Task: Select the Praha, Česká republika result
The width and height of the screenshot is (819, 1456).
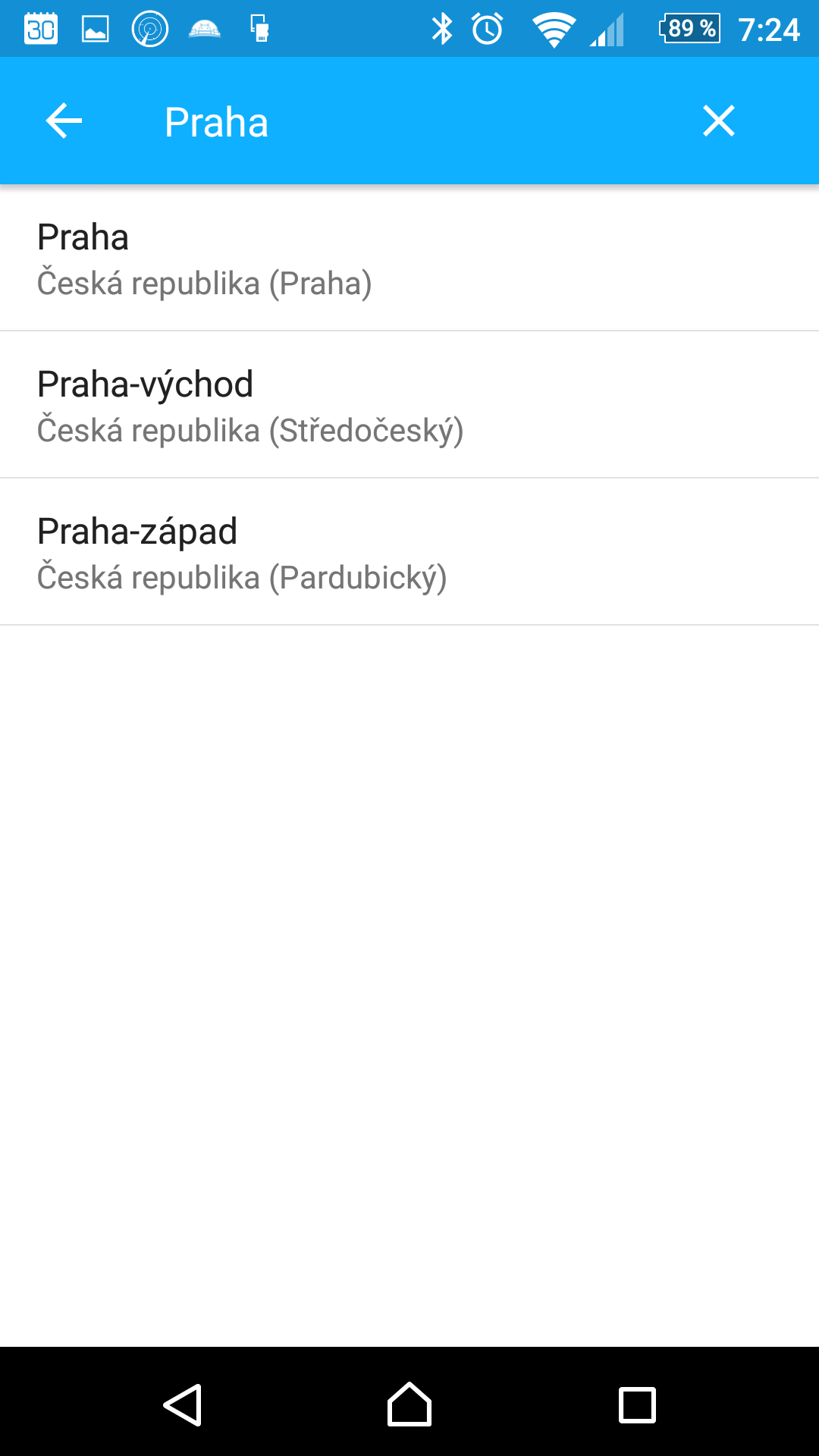Action: (x=409, y=259)
